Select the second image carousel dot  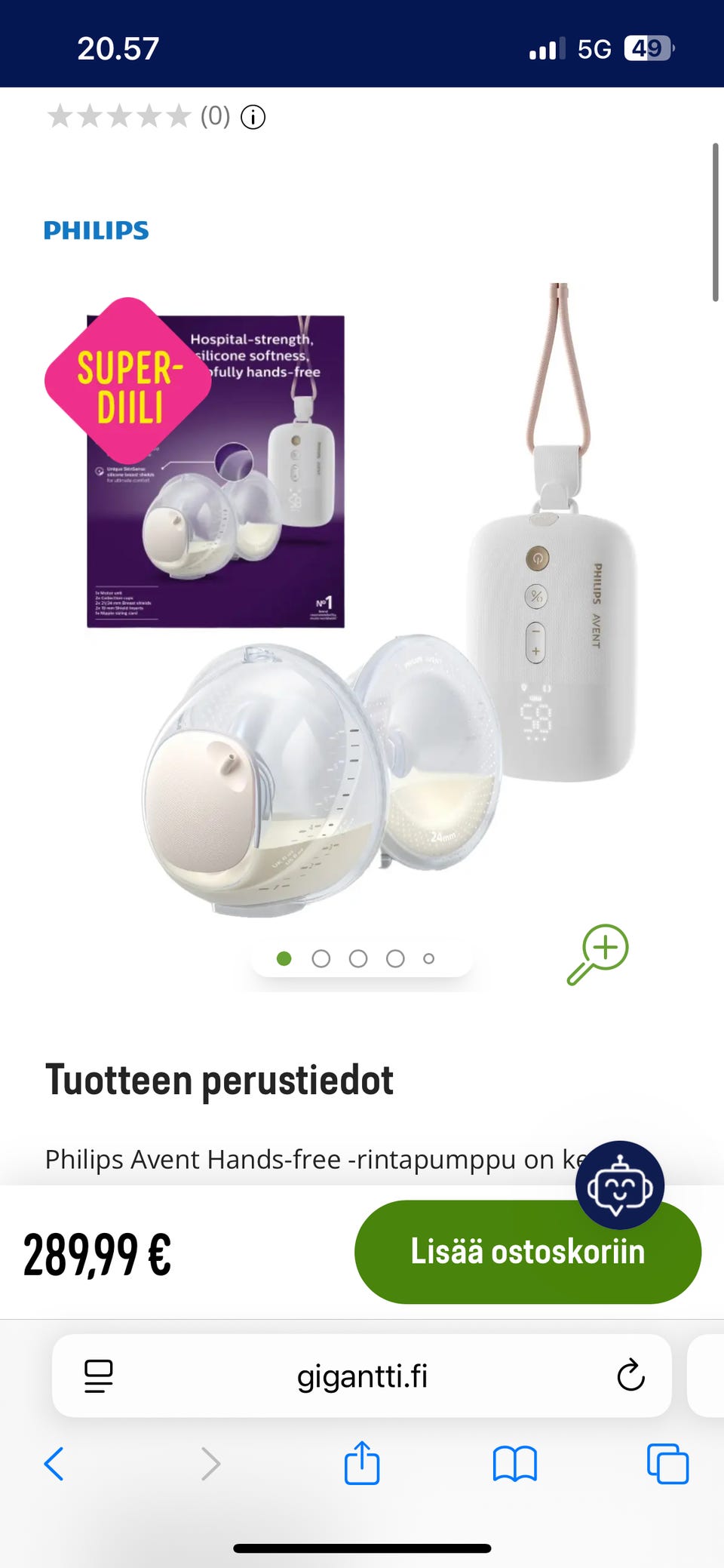pyautogui.click(x=321, y=958)
